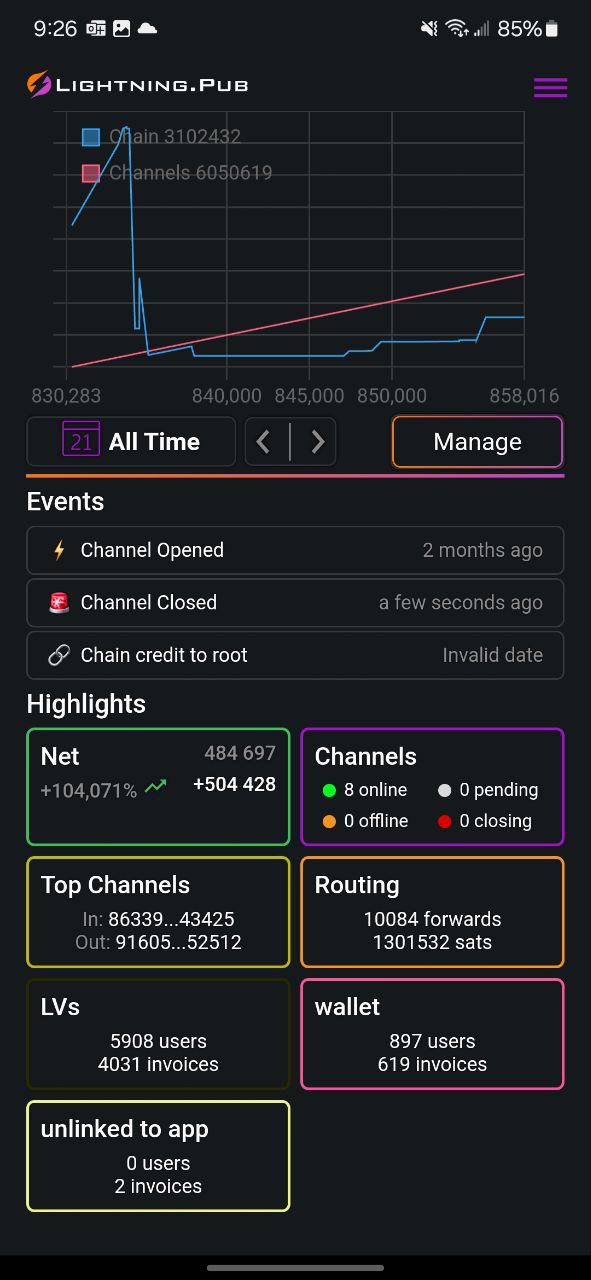This screenshot has width=591, height=1280.
Task: Open the wallet card
Action: (x=432, y=1034)
